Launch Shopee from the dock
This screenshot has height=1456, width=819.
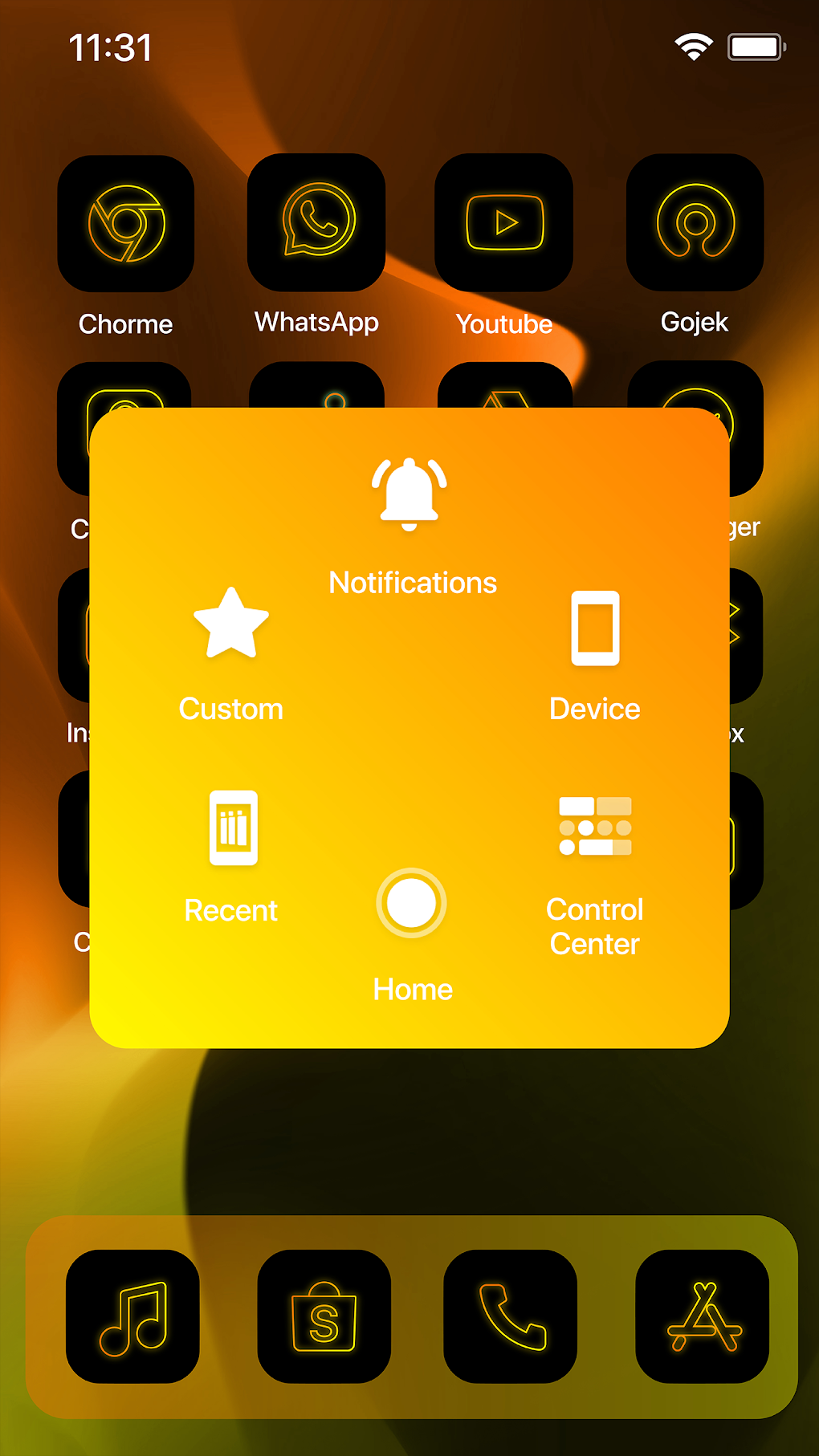[x=324, y=1316]
